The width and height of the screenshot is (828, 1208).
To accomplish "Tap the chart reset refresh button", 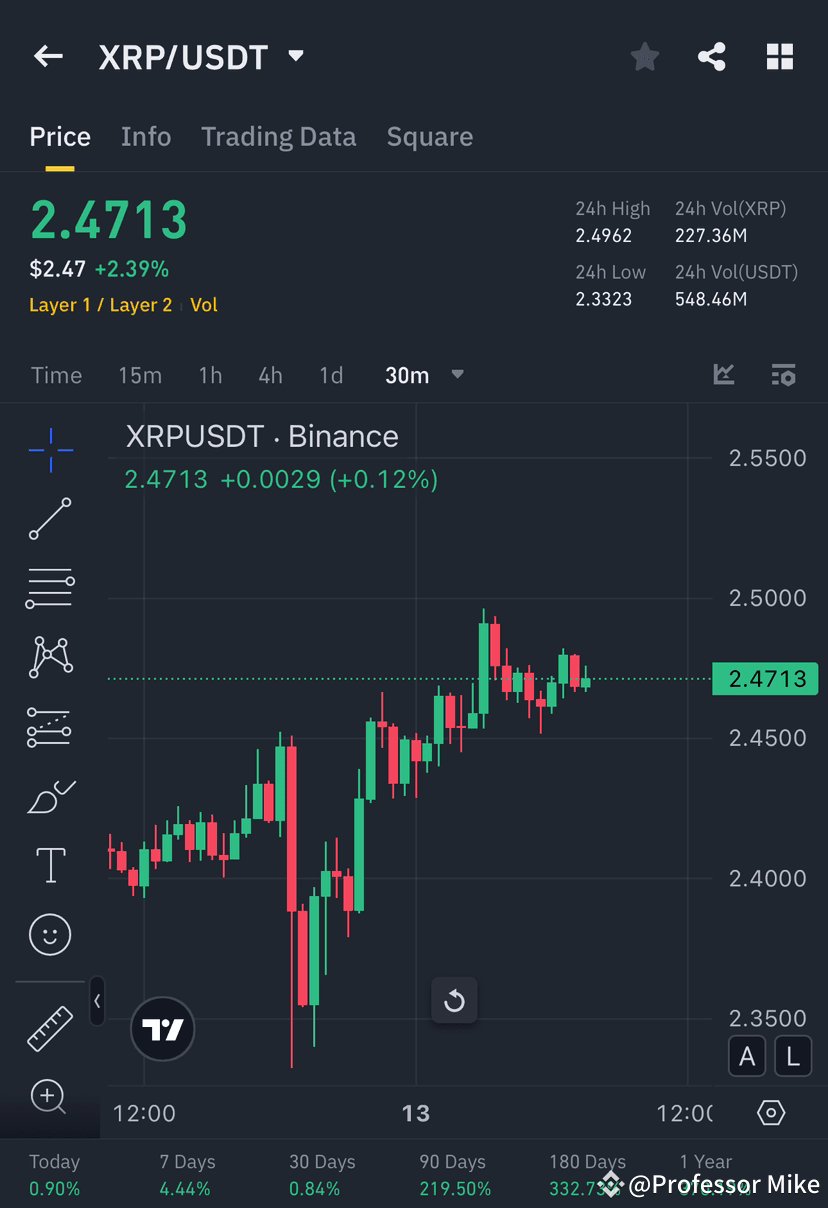I will pos(454,1001).
